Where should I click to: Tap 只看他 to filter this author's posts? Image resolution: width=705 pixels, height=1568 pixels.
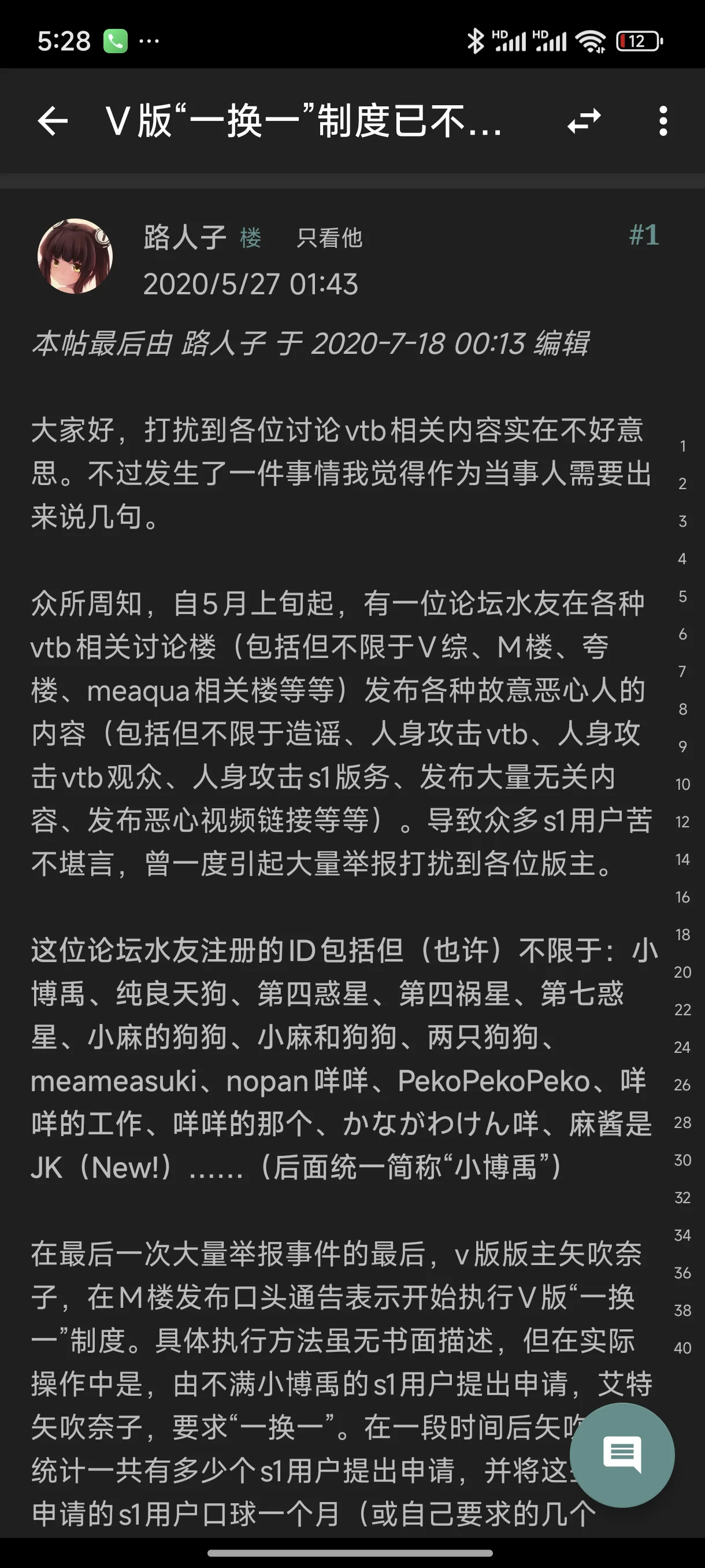tap(329, 238)
